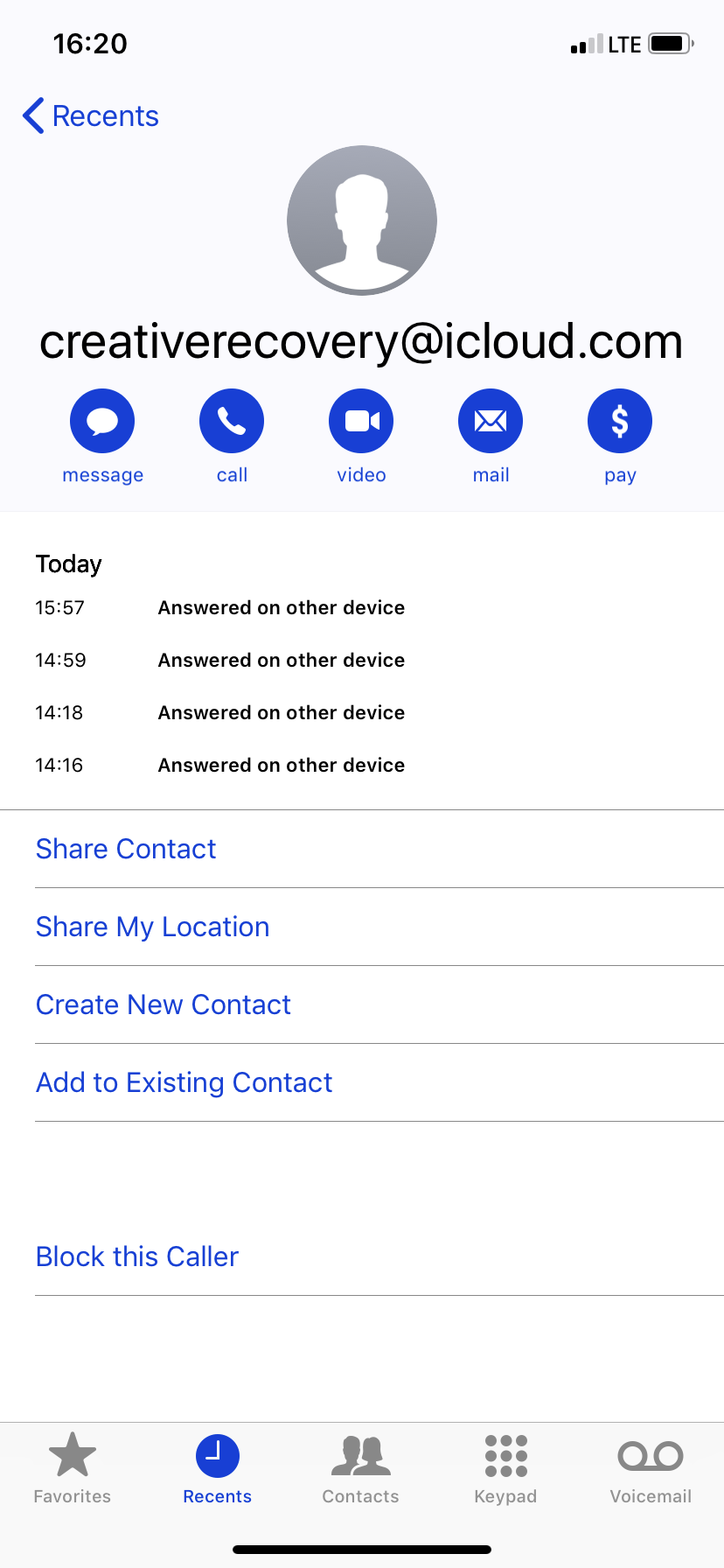Tap the mail icon to email contact
The width and height of the screenshot is (724, 1568).
tap(491, 421)
